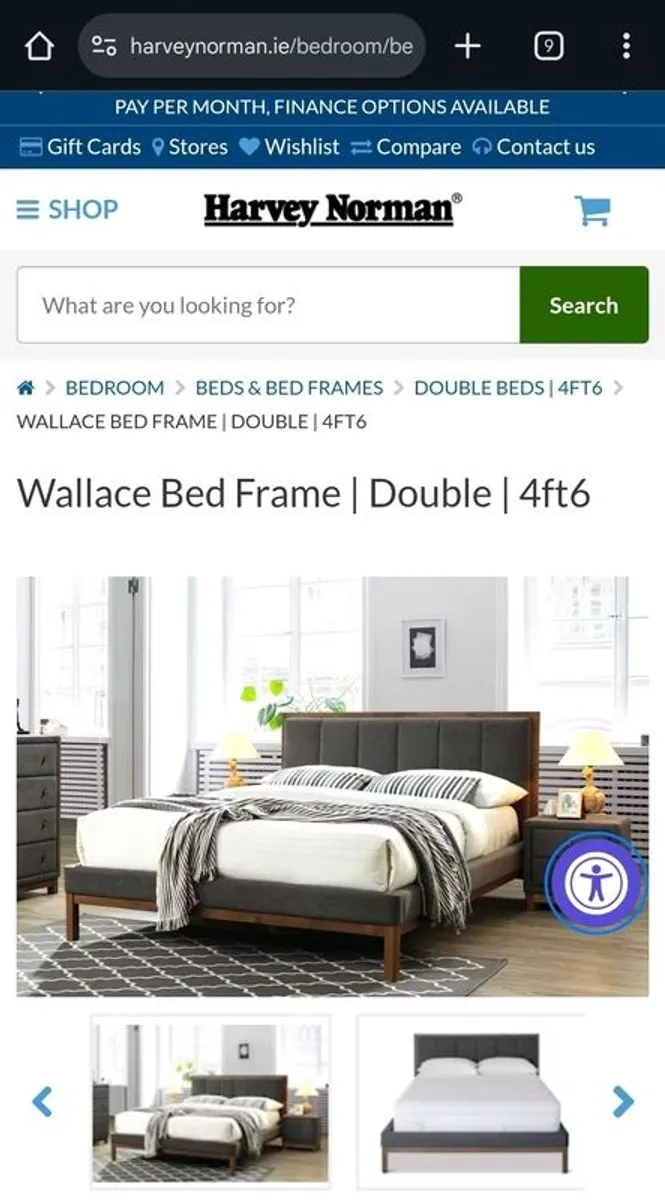665x1200 pixels.
Task: Open the BEDROOM breadcrumb
Action: [x=114, y=388]
